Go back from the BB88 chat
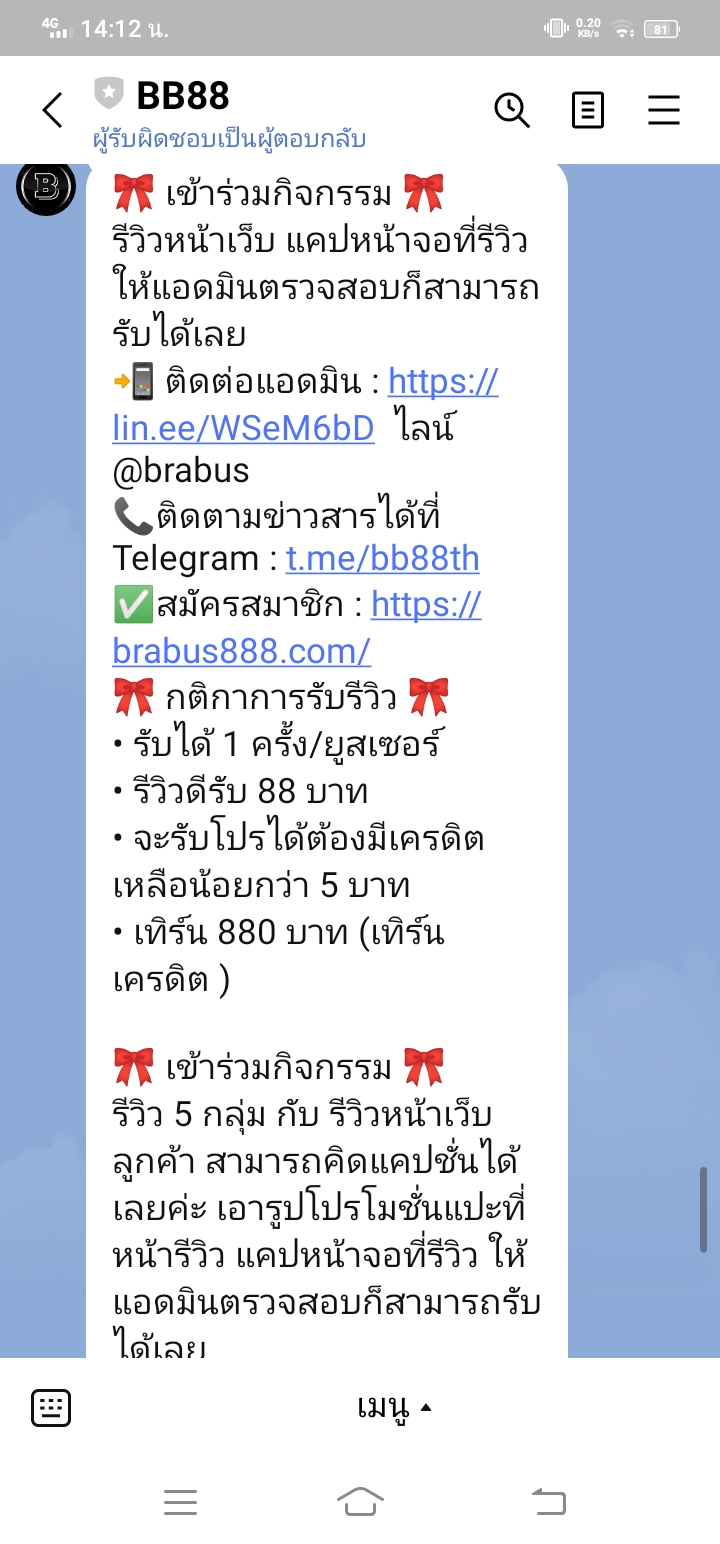 (x=52, y=110)
